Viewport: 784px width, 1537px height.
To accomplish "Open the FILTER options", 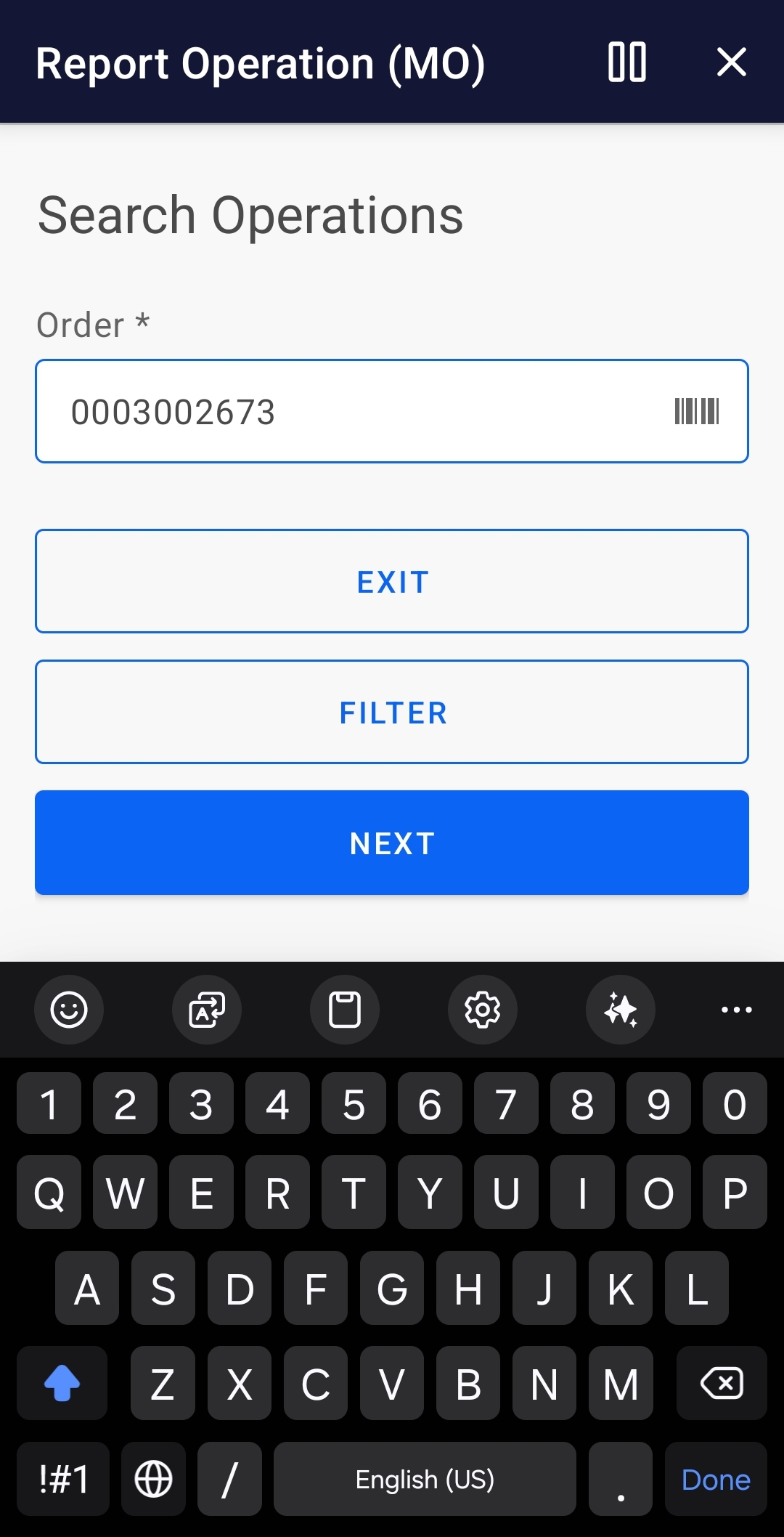I will 392,712.
